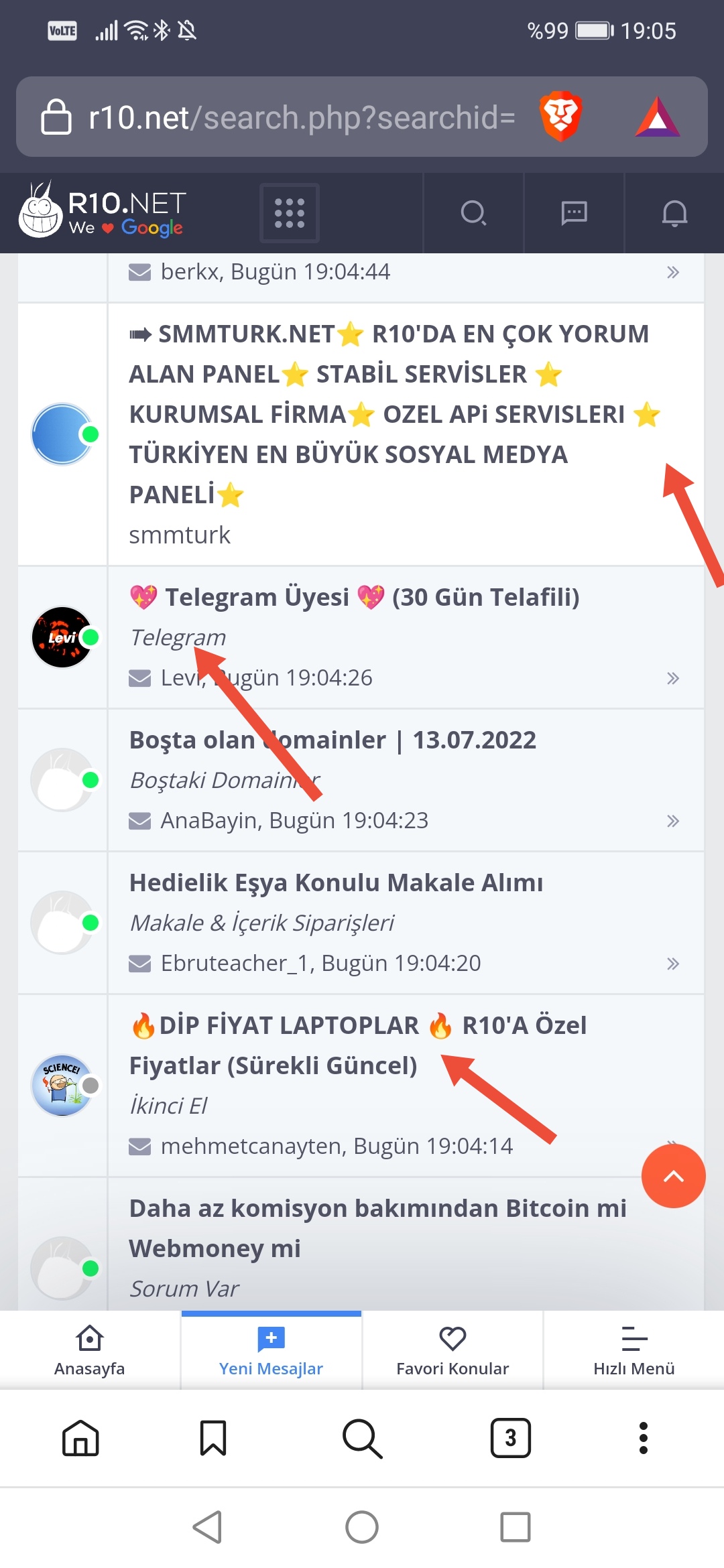Image resolution: width=724 pixels, height=1568 pixels.
Task: Switch to Favori Konular tab
Action: click(x=452, y=1350)
